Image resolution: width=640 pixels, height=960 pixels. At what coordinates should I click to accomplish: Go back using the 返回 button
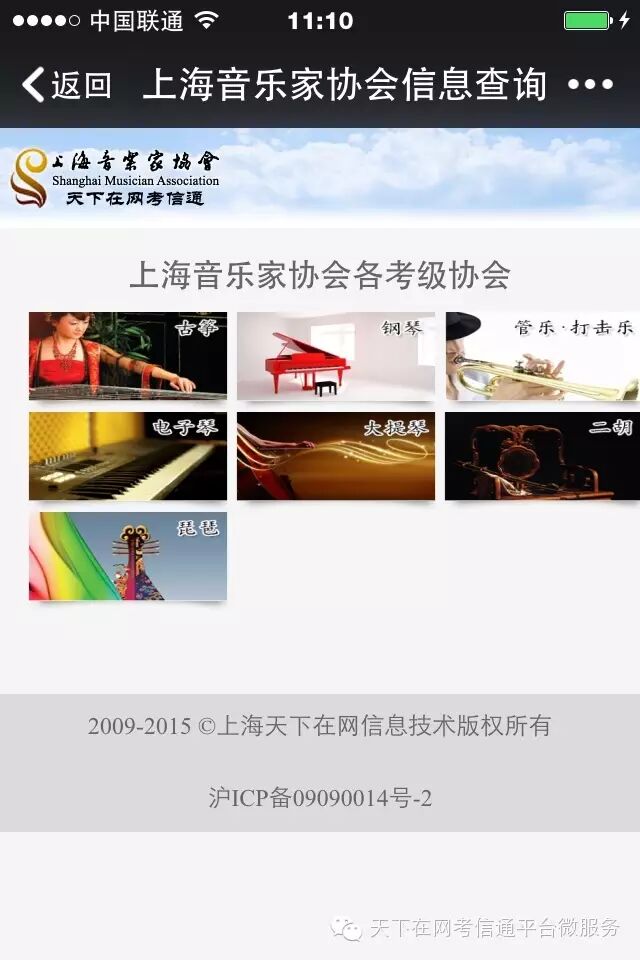tap(66, 84)
